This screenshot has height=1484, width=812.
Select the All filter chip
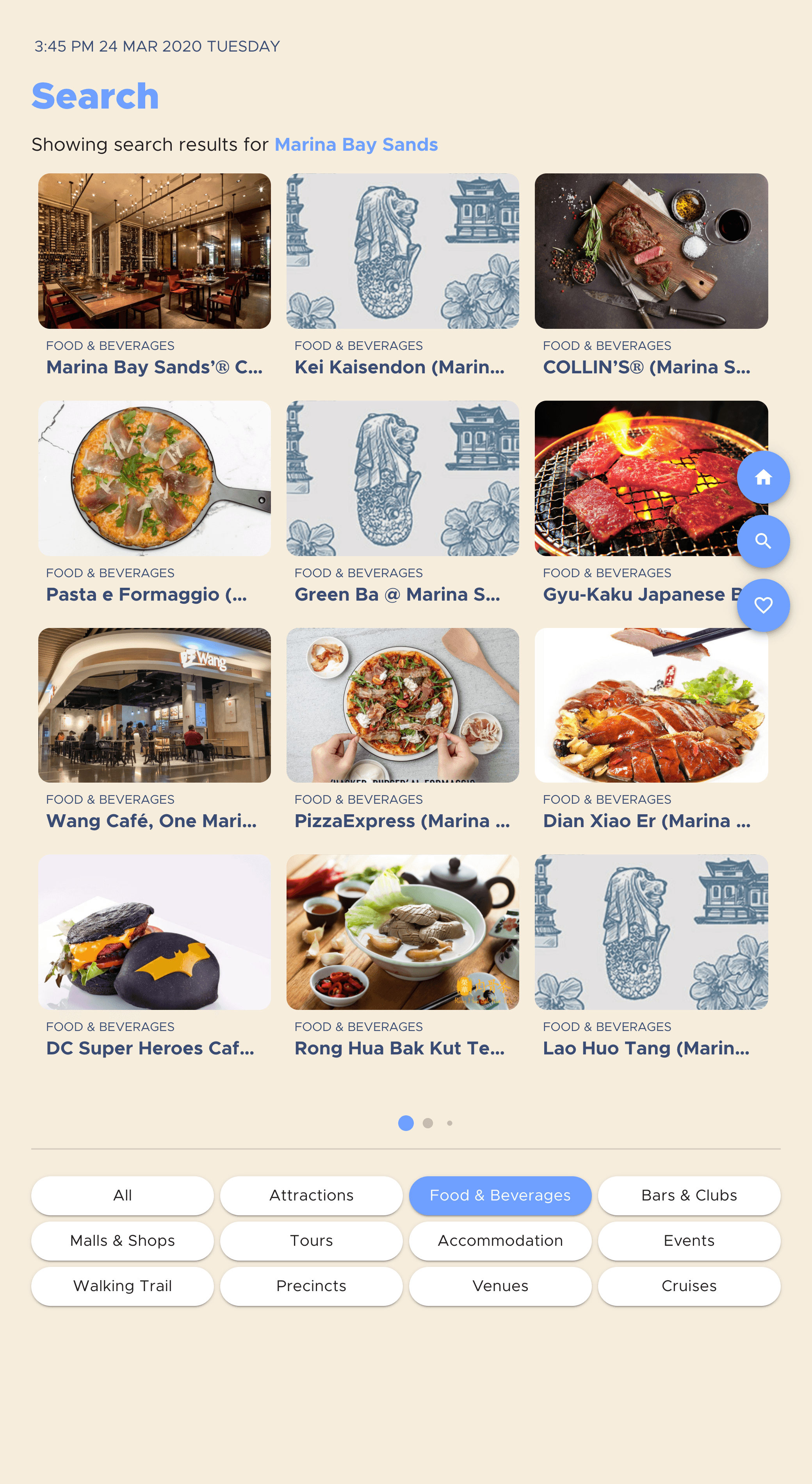[122, 1195]
